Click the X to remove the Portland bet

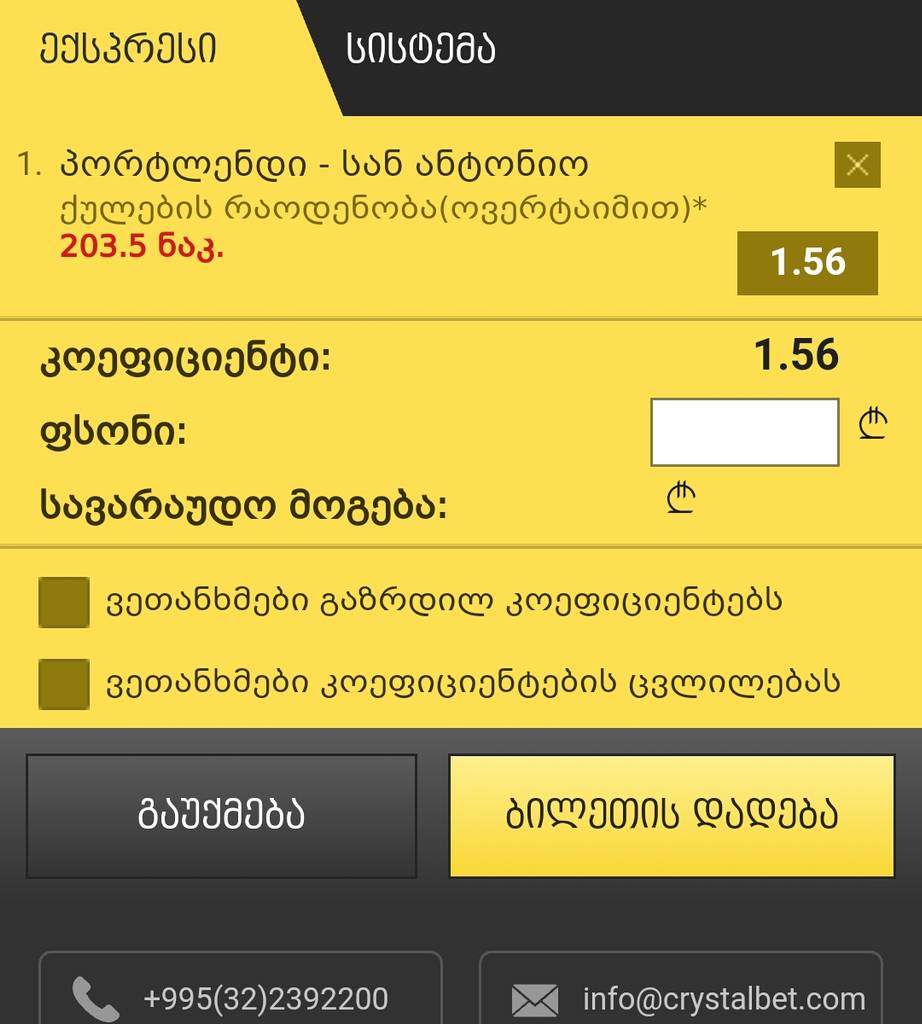856,166
